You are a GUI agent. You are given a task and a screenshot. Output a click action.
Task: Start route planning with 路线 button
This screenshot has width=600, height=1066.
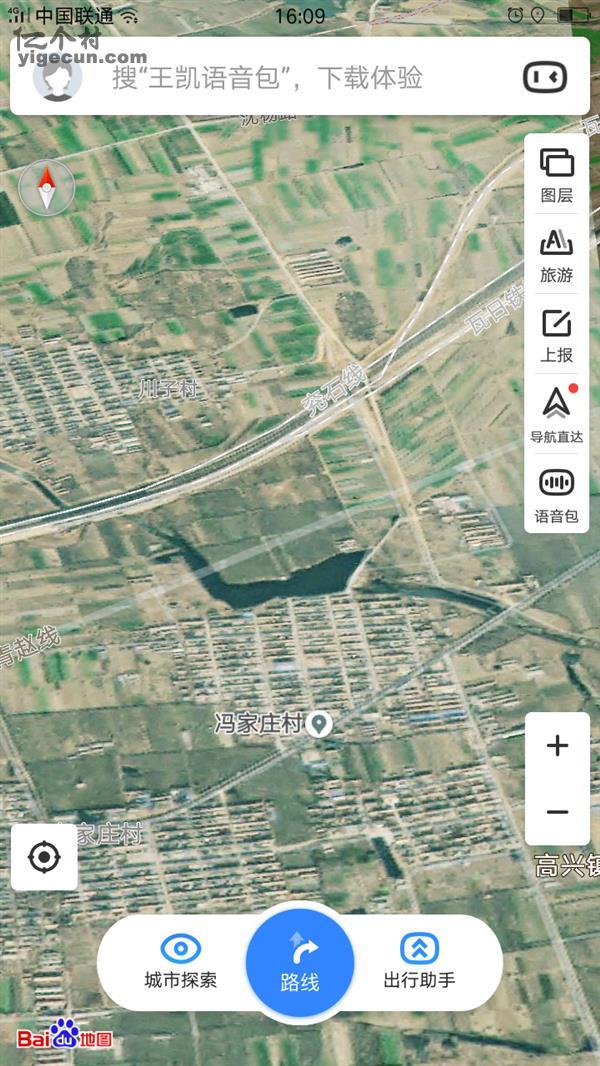tap(300, 963)
